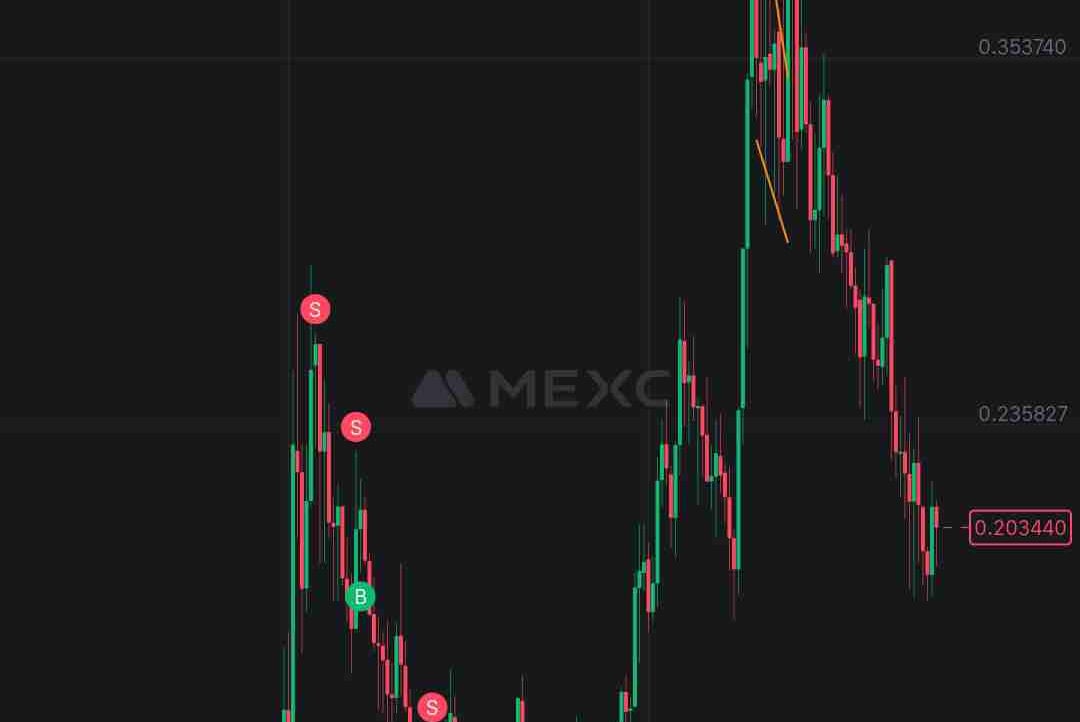Tap the S sell marker at the chart's bottom edge
The height and width of the screenshot is (722, 1080).
[432, 708]
